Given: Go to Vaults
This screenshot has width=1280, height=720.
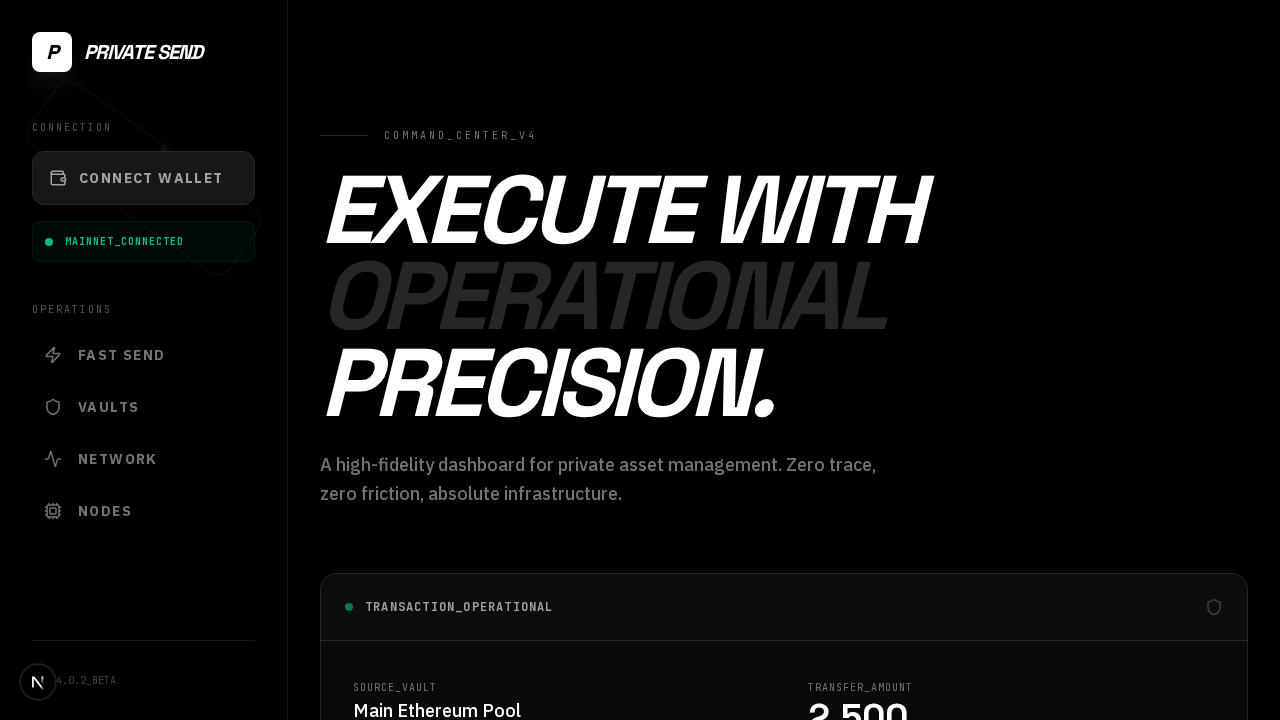Looking at the screenshot, I should point(108,407).
